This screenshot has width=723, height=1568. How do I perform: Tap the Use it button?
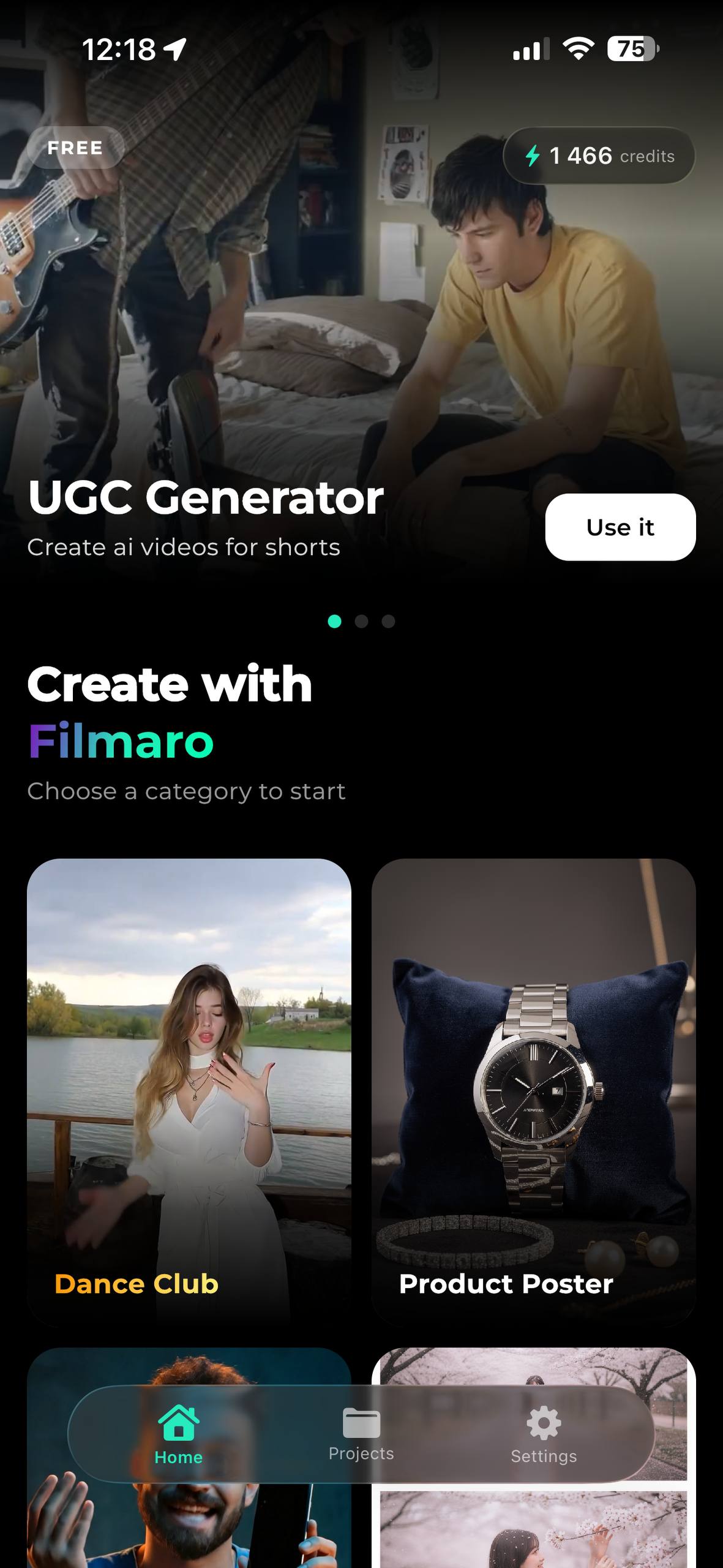coord(620,527)
